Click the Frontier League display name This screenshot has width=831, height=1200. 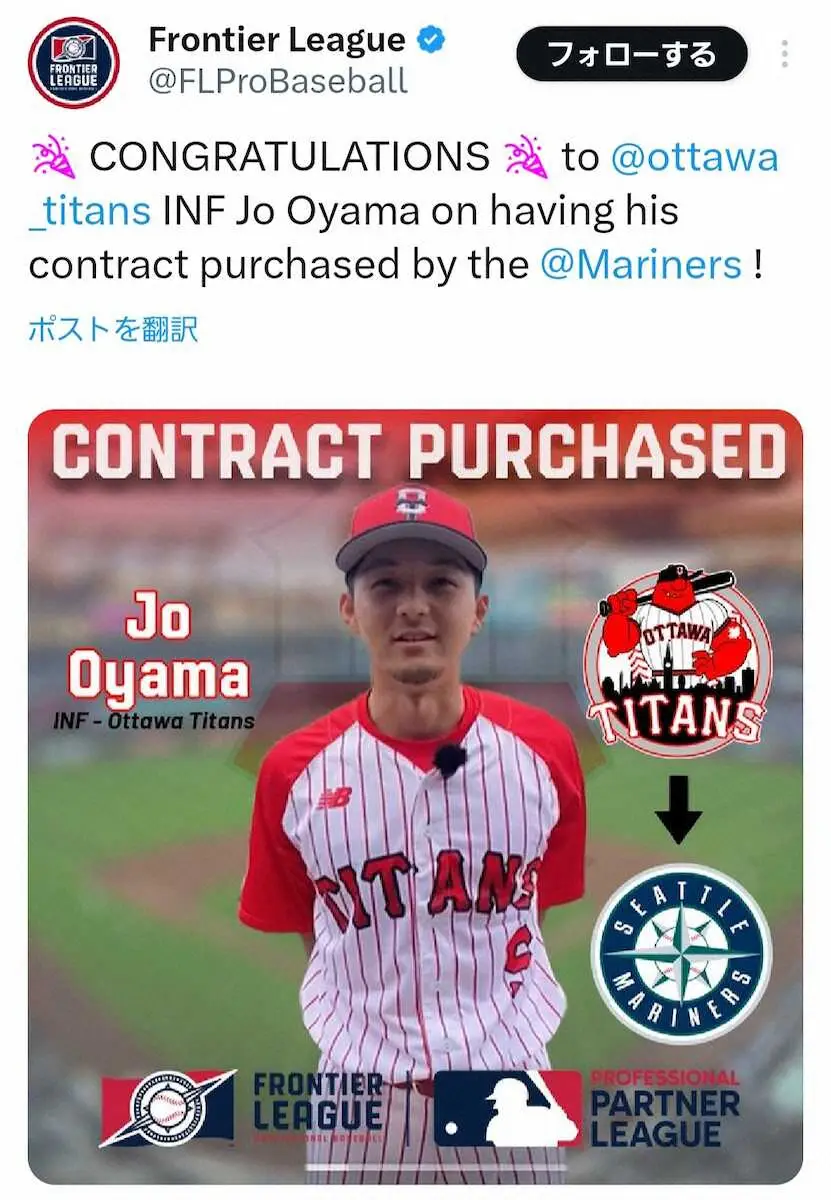(276, 40)
